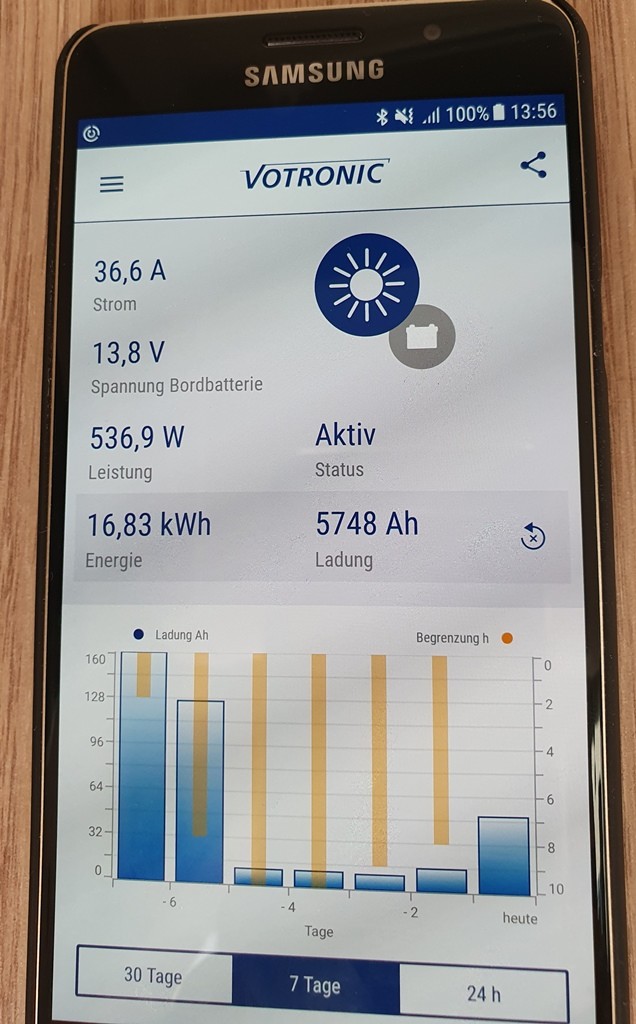Select the 7 Tage view
This screenshot has width=636, height=1024.
point(315,984)
